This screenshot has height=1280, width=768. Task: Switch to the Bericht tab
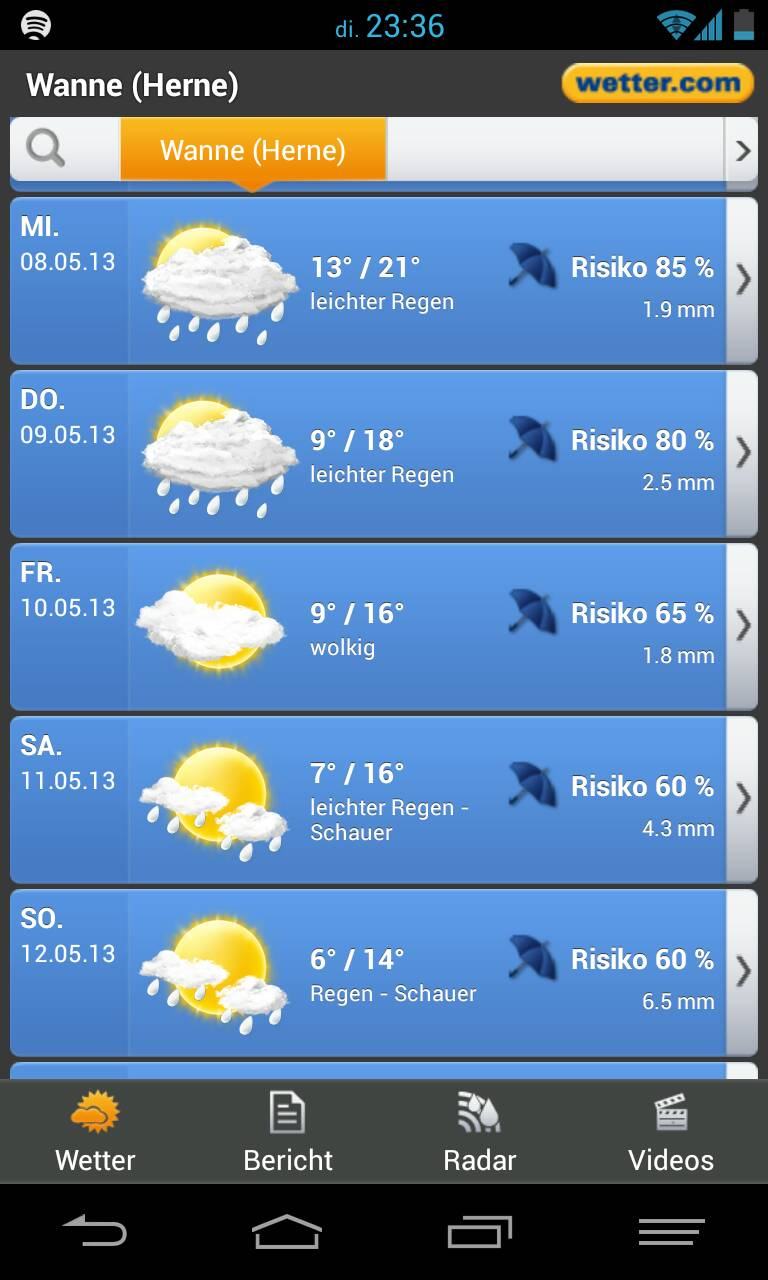point(288,1132)
